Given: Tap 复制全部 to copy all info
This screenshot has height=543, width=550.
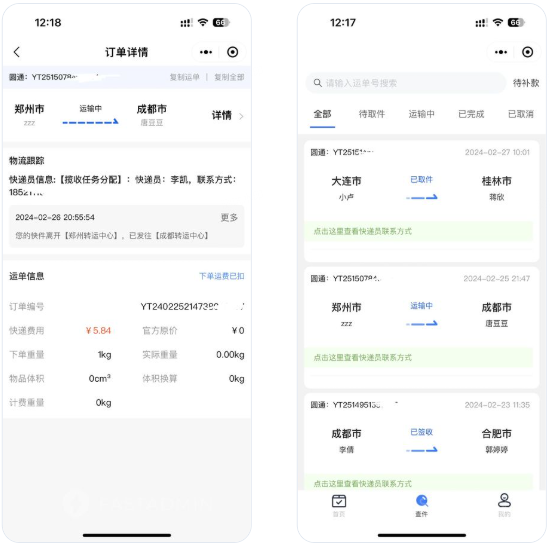Looking at the screenshot, I should click(x=229, y=77).
